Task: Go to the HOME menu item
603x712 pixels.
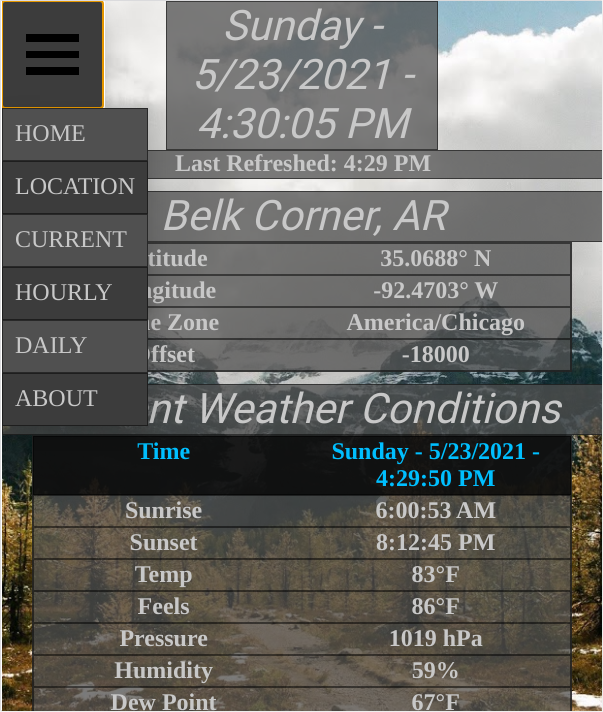Action: (x=74, y=134)
